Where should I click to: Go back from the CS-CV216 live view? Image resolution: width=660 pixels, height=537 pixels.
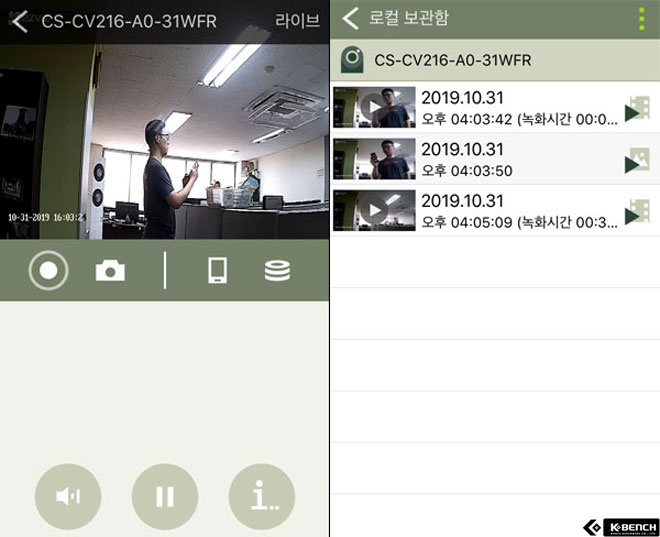20,22
